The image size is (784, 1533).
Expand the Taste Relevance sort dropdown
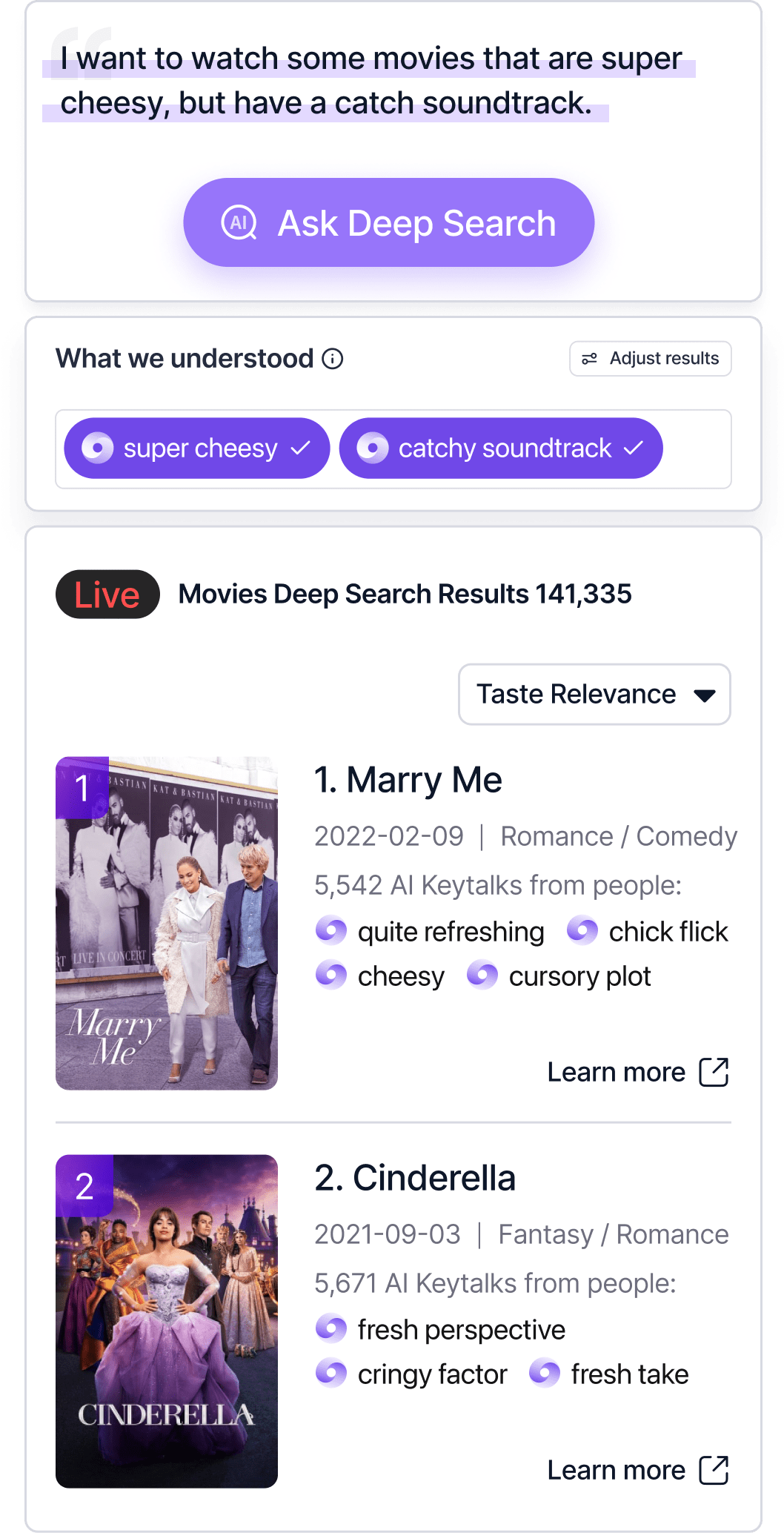[594, 694]
